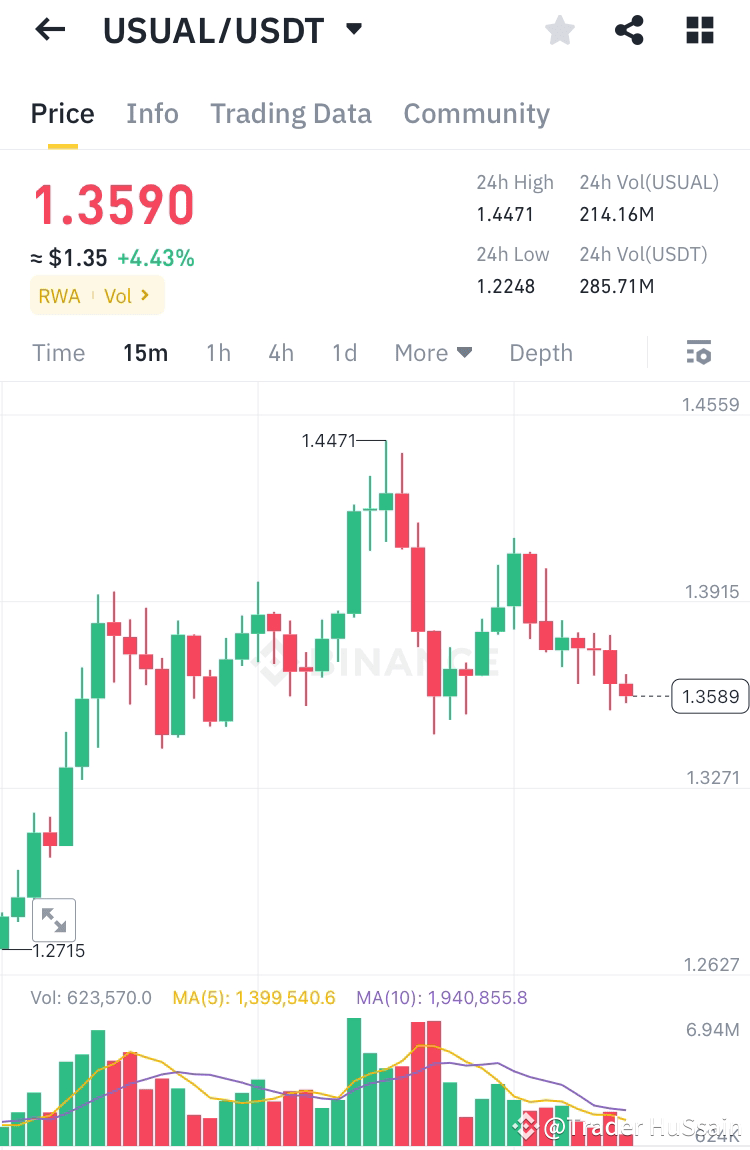This screenshot has height=1150, width=750.
Task: Expand the More timeframes dropdown
Action: pyautogui.click(x=433, y=352)
